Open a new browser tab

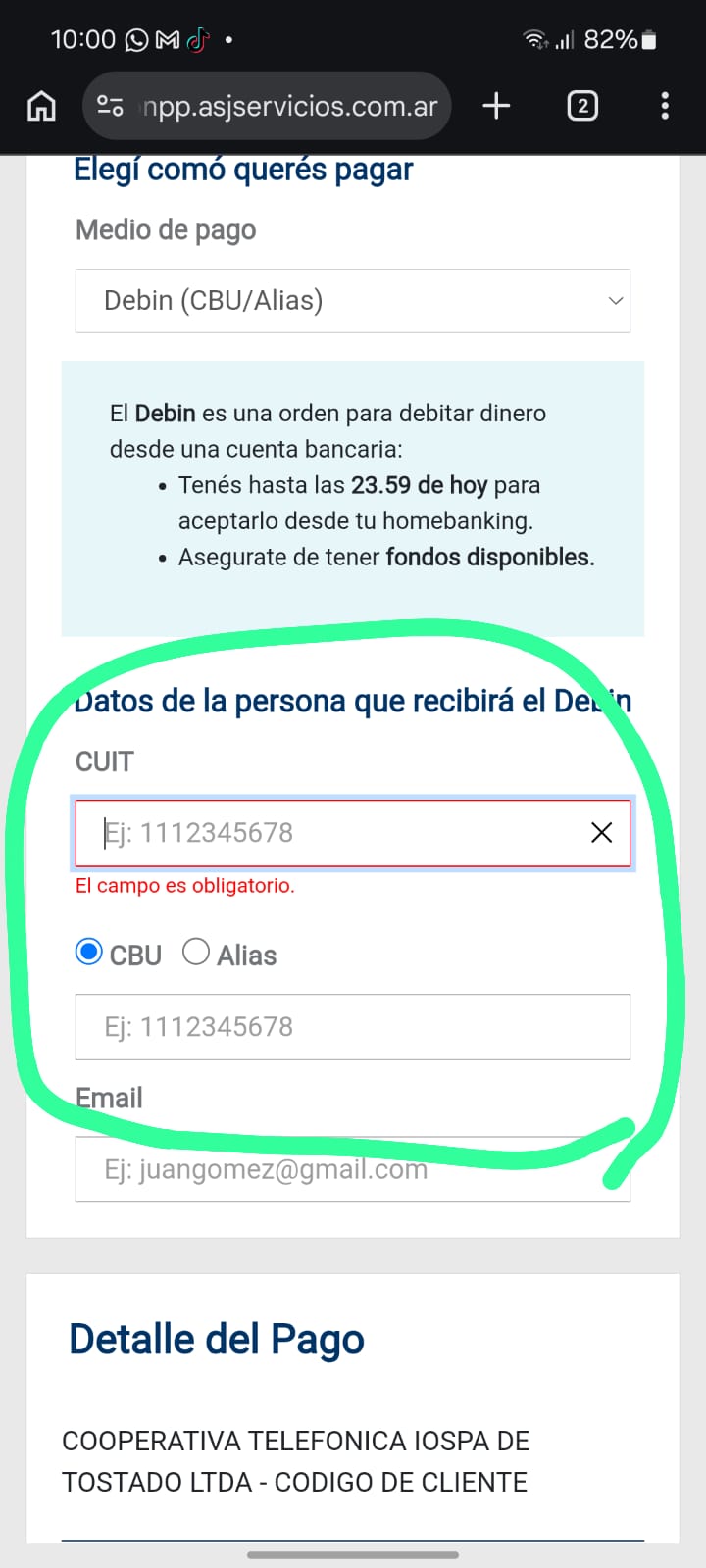point(497,106)
